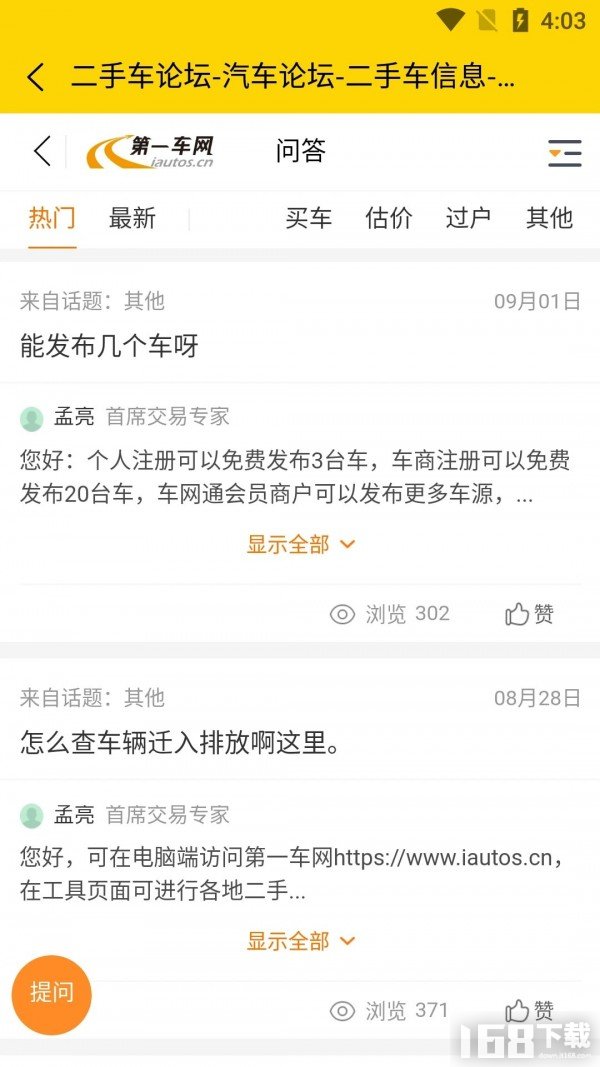Expand 显示全部 under 能发布几个车呀
This screenshot has width=600, height=1067.
(x=300, y=544)
